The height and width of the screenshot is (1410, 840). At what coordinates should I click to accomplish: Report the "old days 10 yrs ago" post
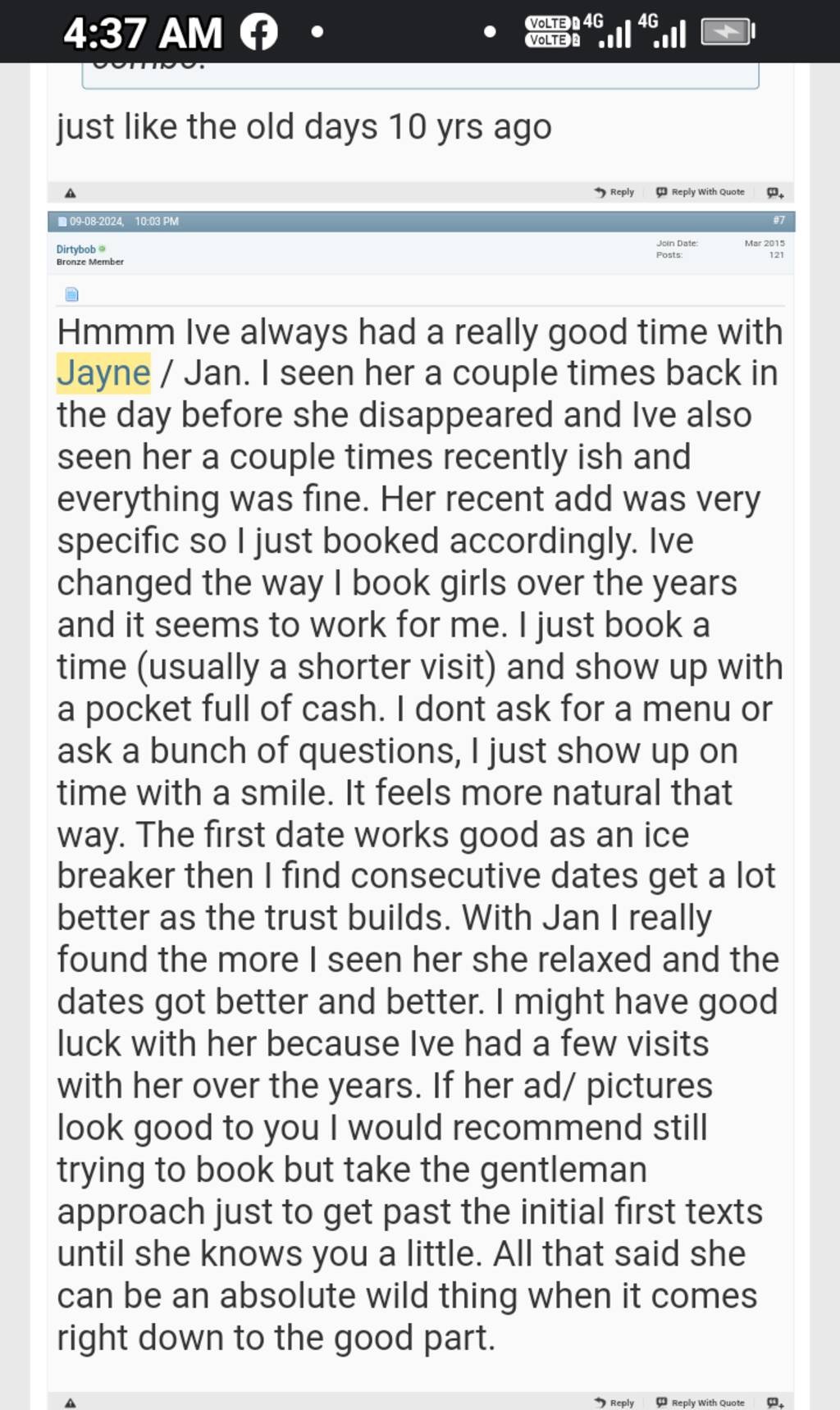coord(71,193)
